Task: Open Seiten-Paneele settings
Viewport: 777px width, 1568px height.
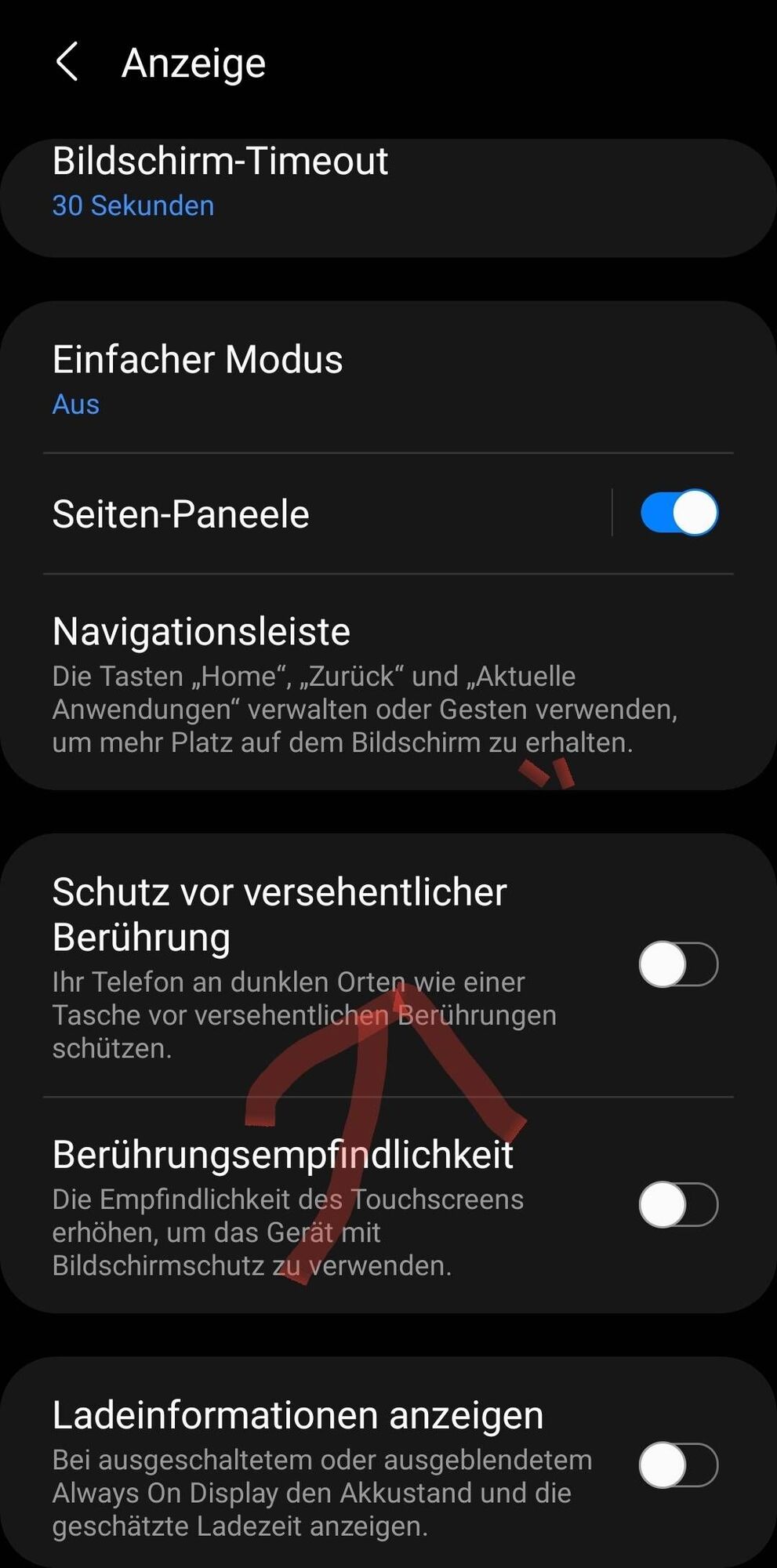Action: (314, 514)
